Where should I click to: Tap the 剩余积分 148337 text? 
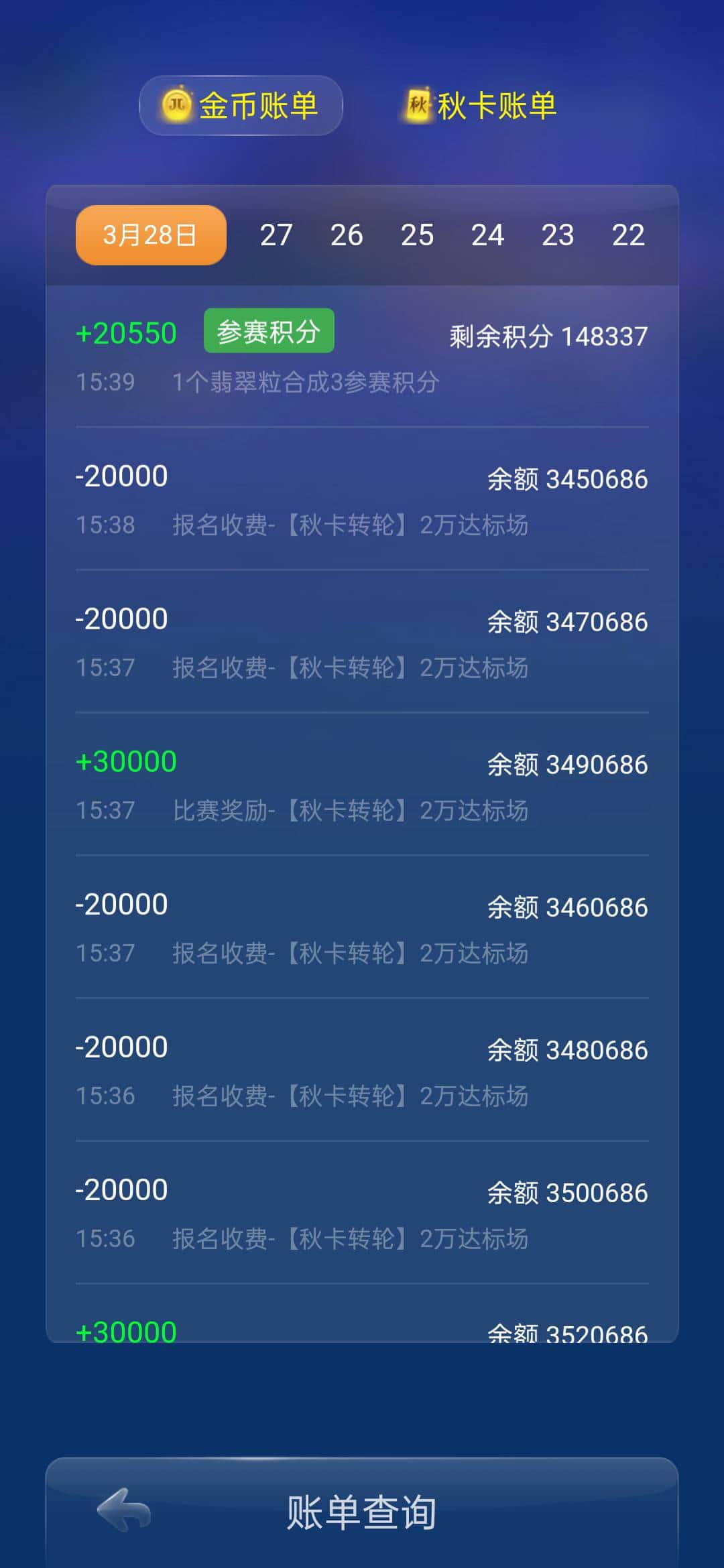tap(547, 337)
